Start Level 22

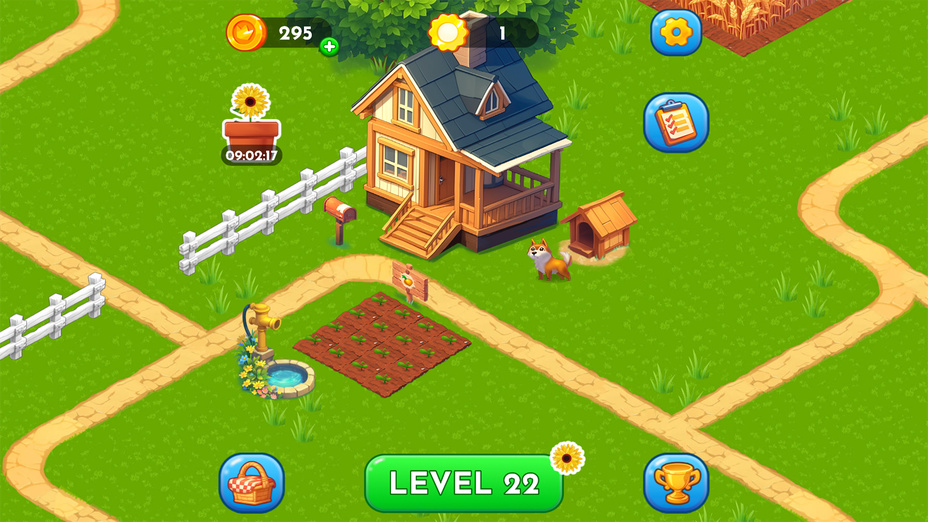pos(464,483)
